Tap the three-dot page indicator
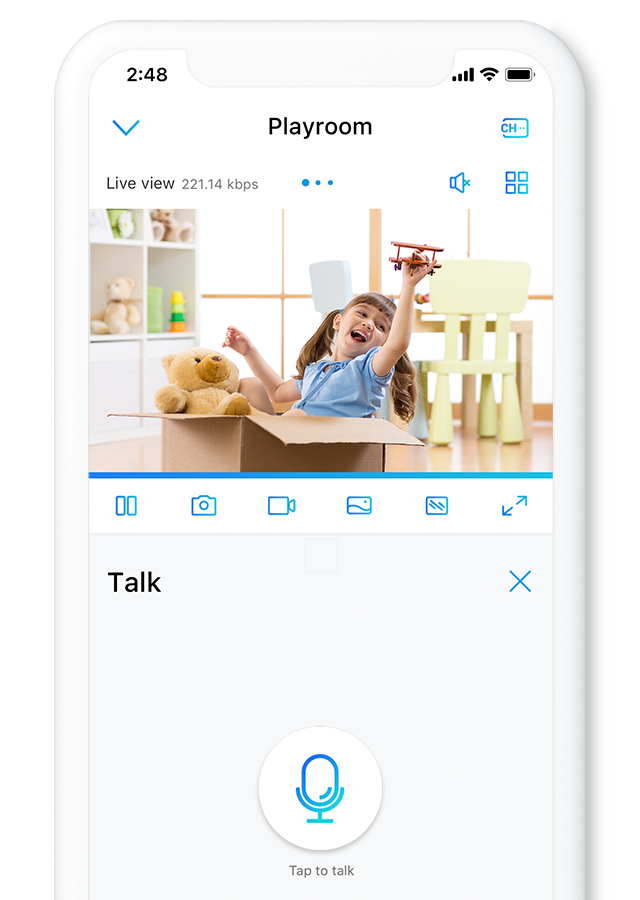This screenshot has width=640, height=900. [317, 183]
